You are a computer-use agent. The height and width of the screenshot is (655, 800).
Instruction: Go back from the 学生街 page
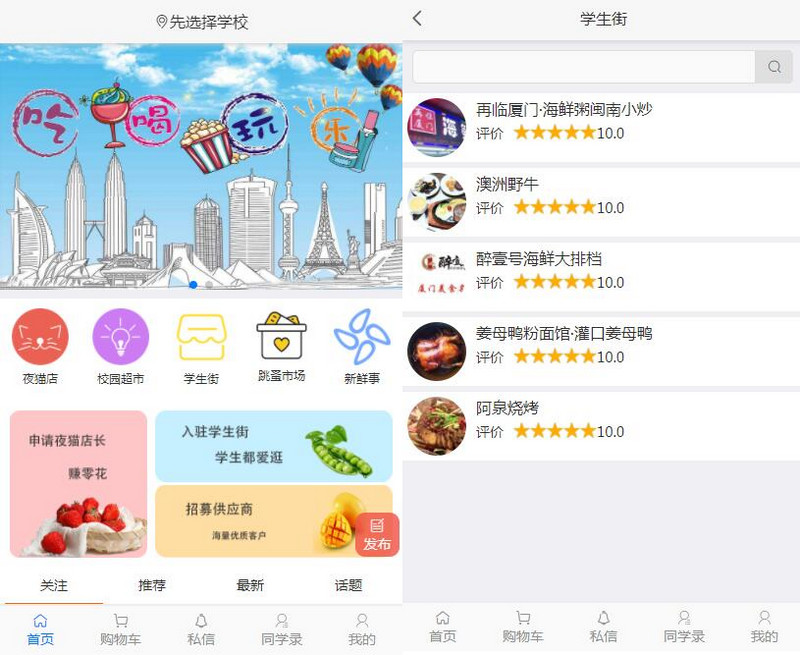(417, 19)
